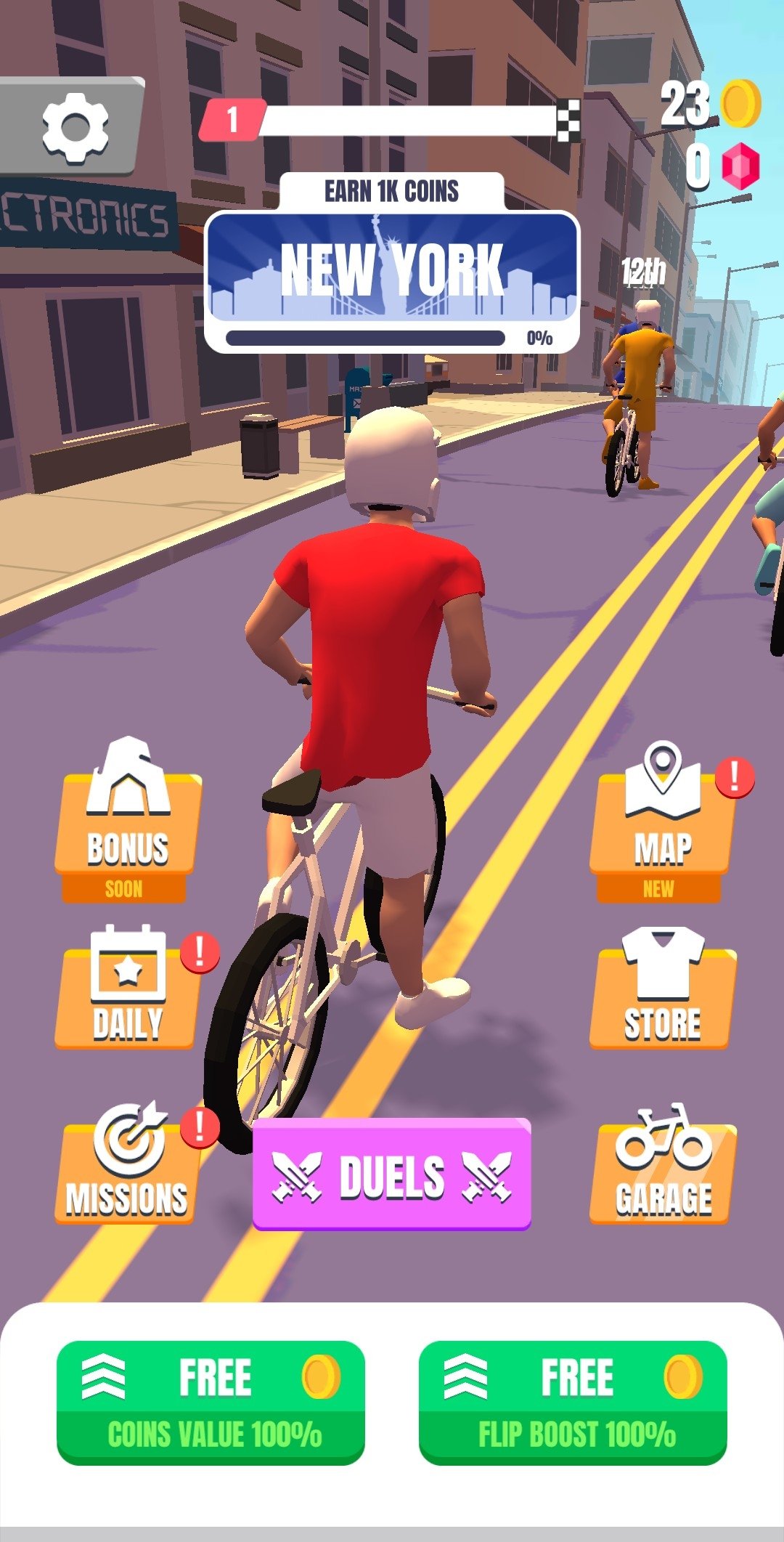784x1542 pixels.
Task: Open the settings gear
Action: [71, 126]
